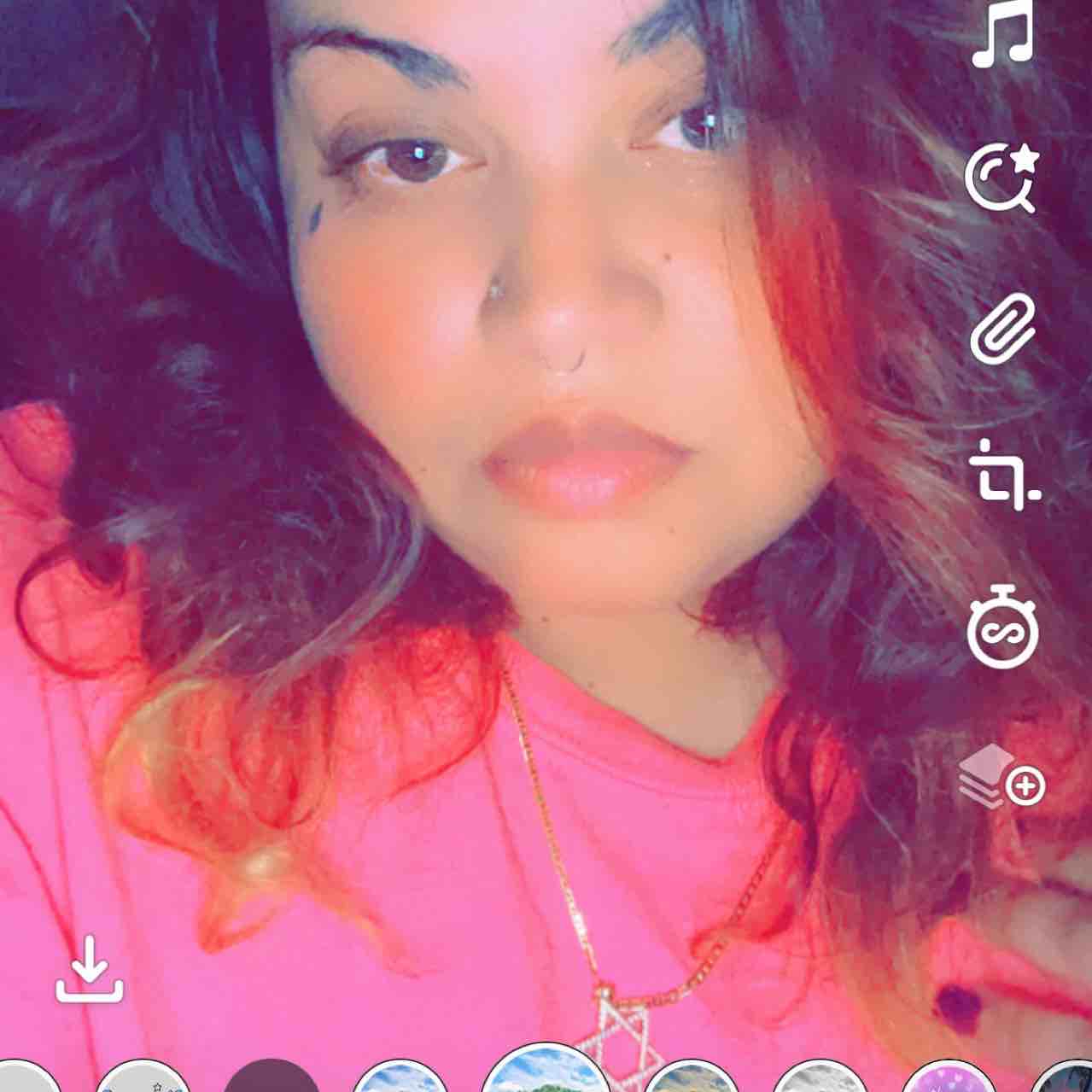Attach a link with the paperclip
Screen dimensions: 1092x1092
click(1002, 329)
